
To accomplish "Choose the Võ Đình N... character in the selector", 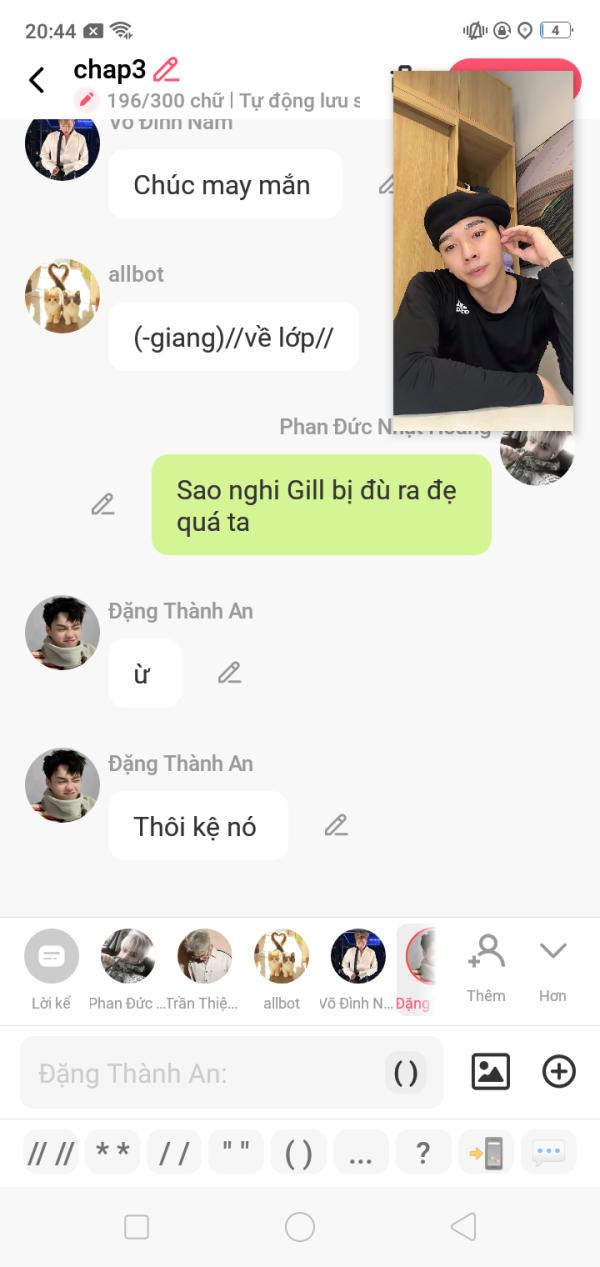I will pos(357,969).
